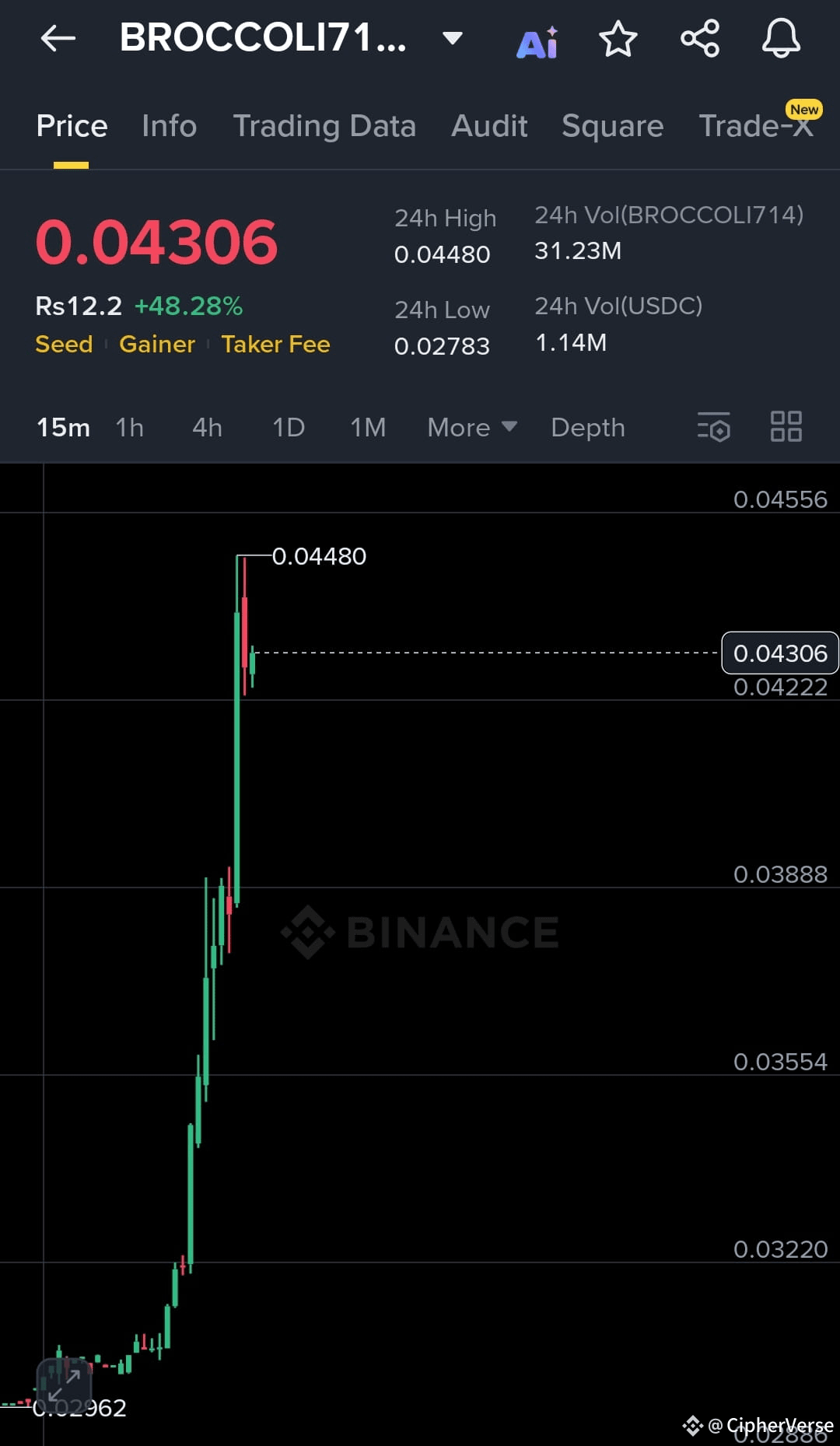840x1446 pixels.
Task: Set a price alert with the bell
Action: [x=781, y=39]
